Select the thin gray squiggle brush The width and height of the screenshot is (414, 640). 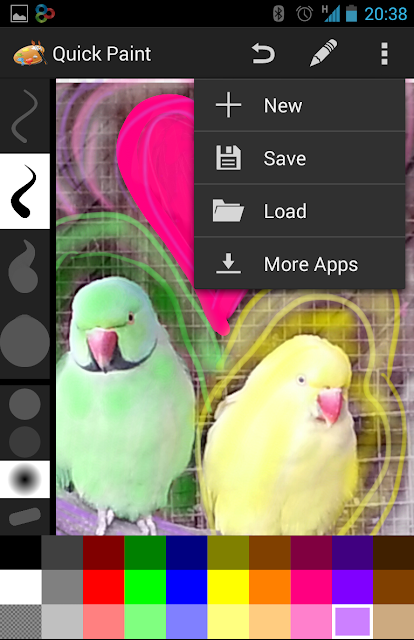[x=24, y=116]
